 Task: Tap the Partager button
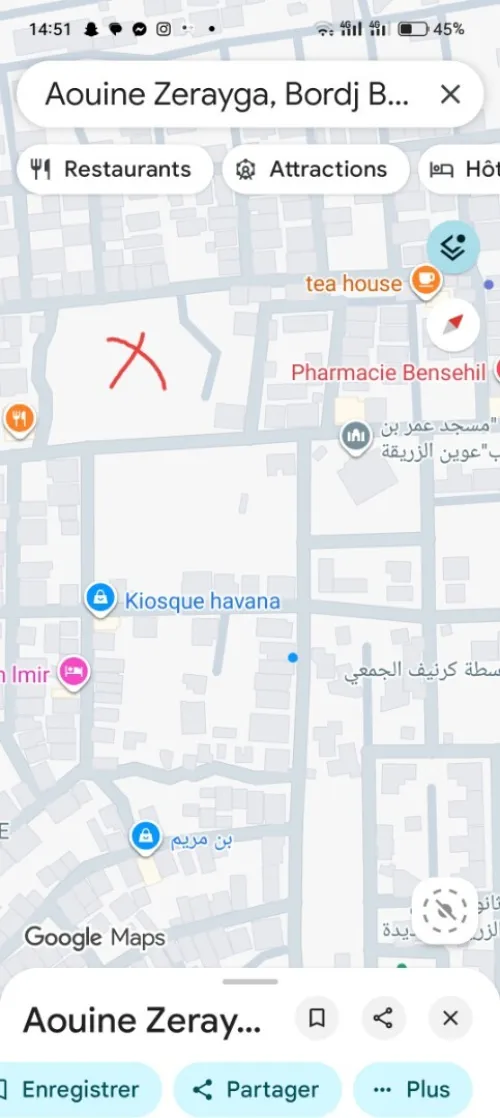coord(257,1089)
